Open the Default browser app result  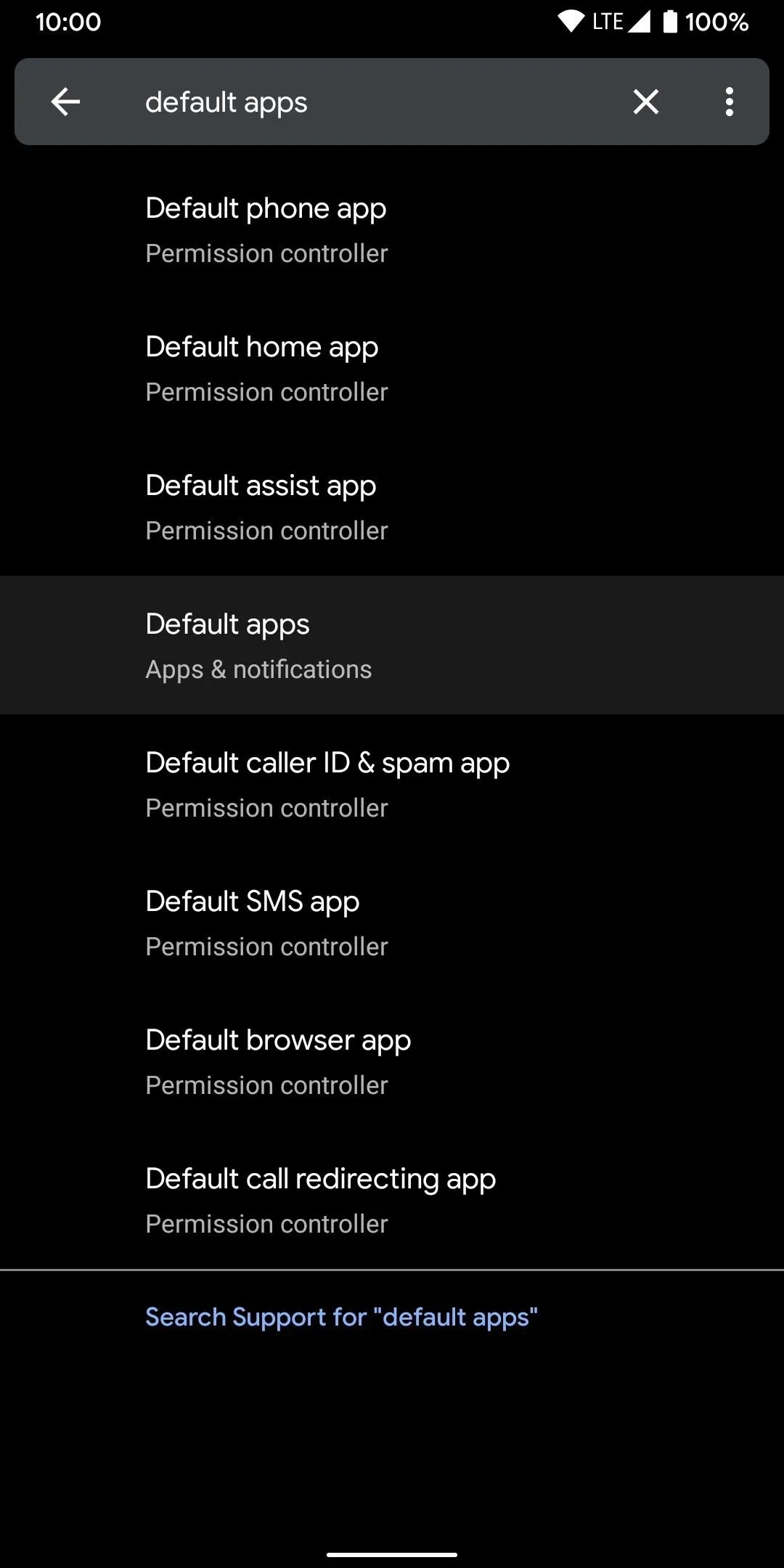coord(392,1061)
